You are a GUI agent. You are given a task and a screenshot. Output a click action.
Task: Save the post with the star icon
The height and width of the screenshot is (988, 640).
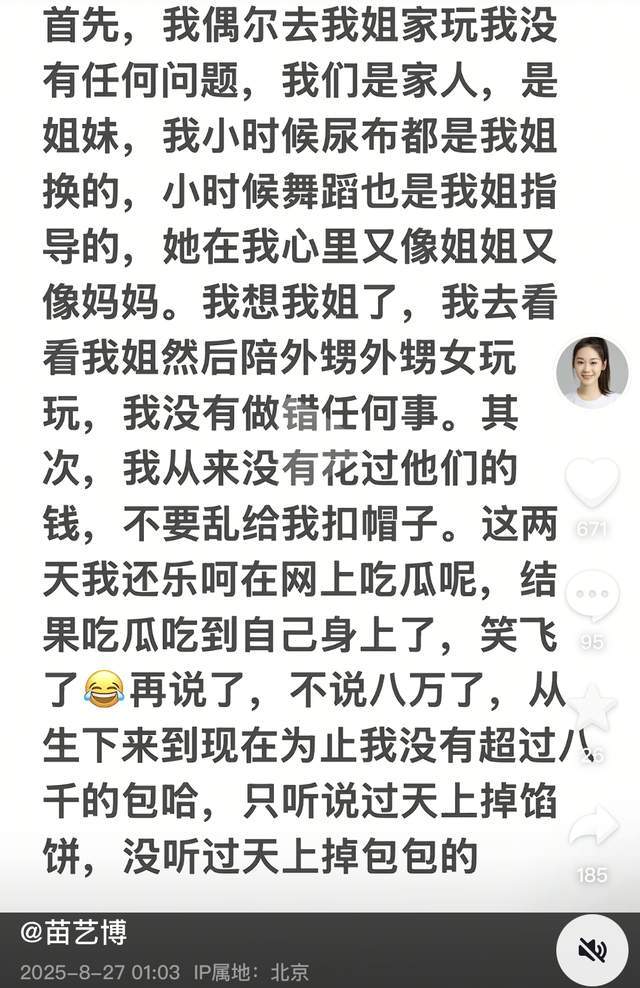point(592,708)
